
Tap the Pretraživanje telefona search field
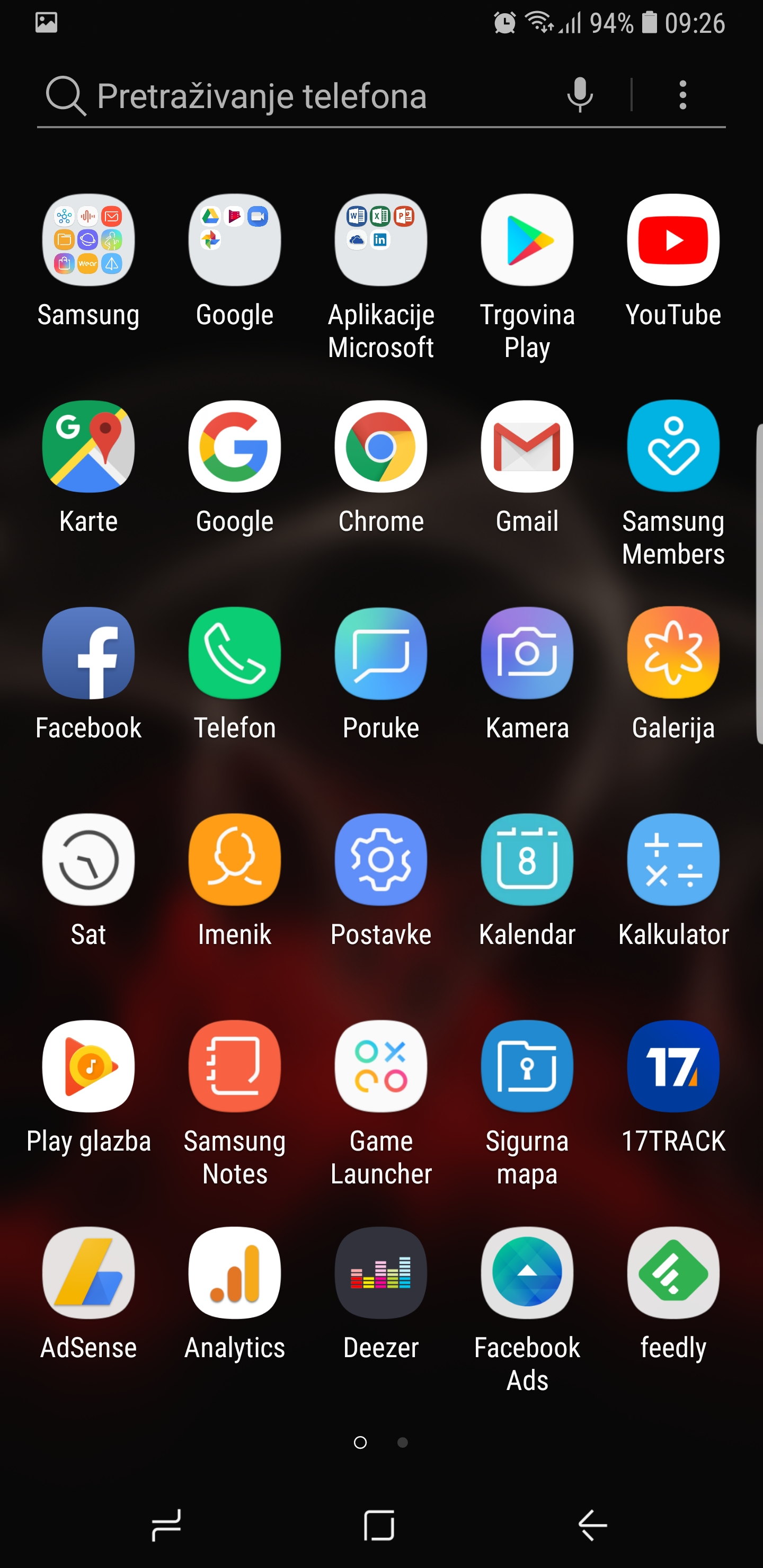298,95
